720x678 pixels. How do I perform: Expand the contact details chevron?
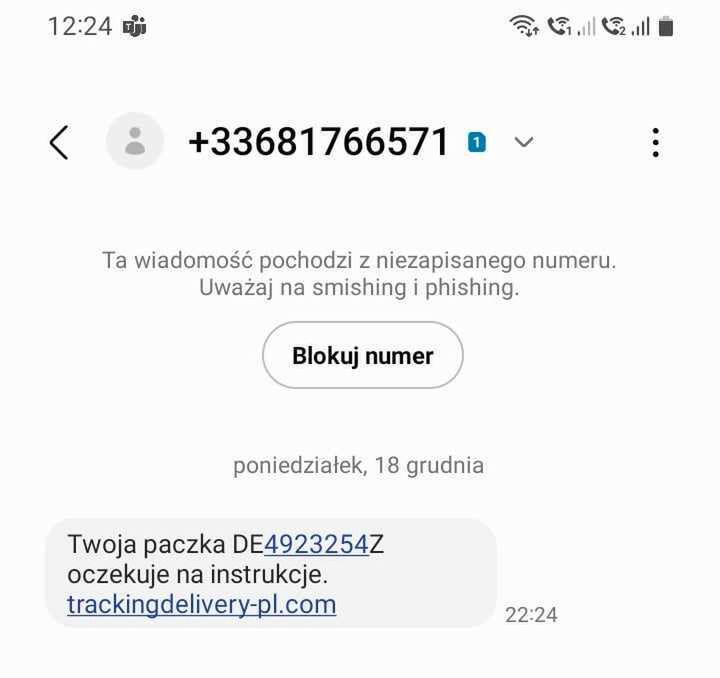(x=524, y=143)
